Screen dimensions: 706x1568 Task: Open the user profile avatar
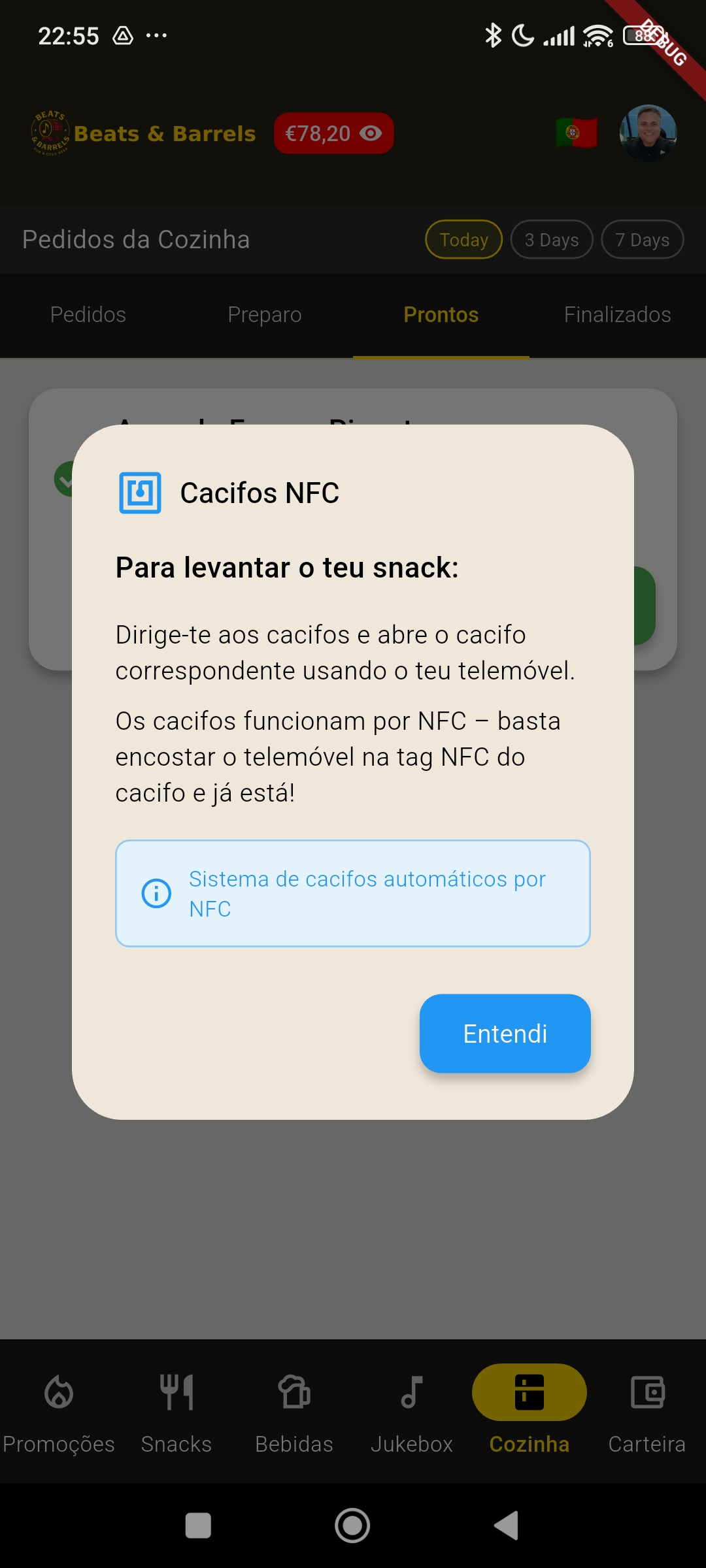pos(648,133)
